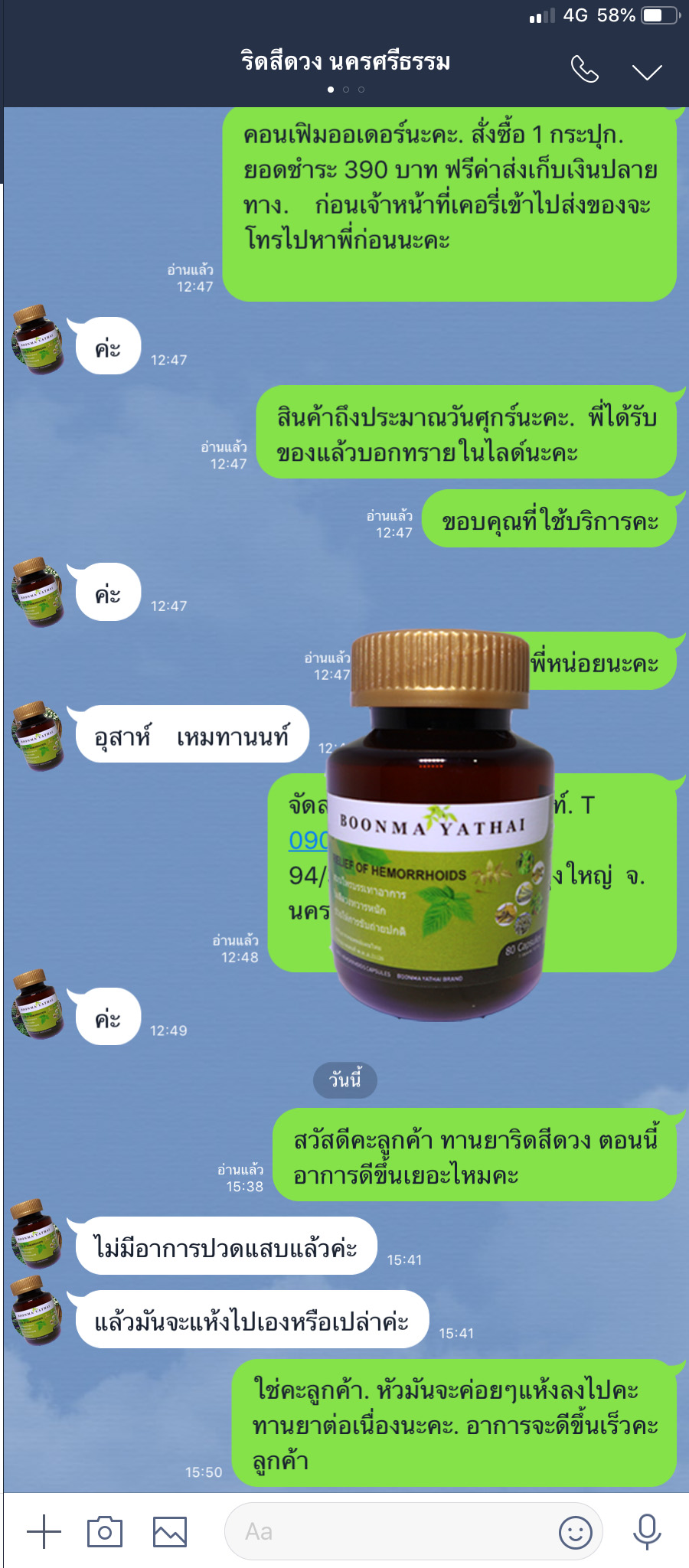Open the photo gallery picker
The image size is (689, 1568).
point(170,1532)
